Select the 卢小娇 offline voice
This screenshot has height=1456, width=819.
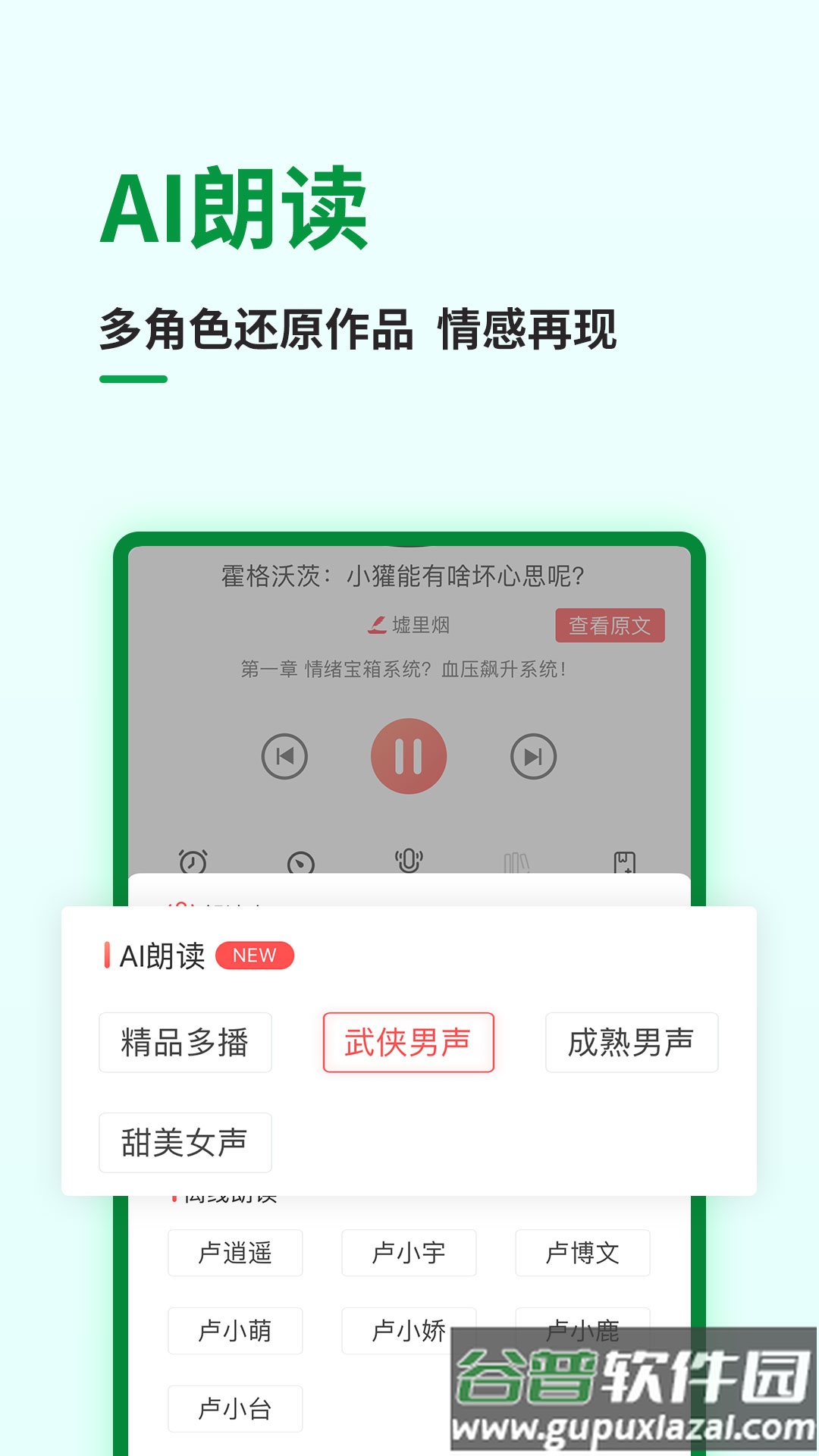409,1331
